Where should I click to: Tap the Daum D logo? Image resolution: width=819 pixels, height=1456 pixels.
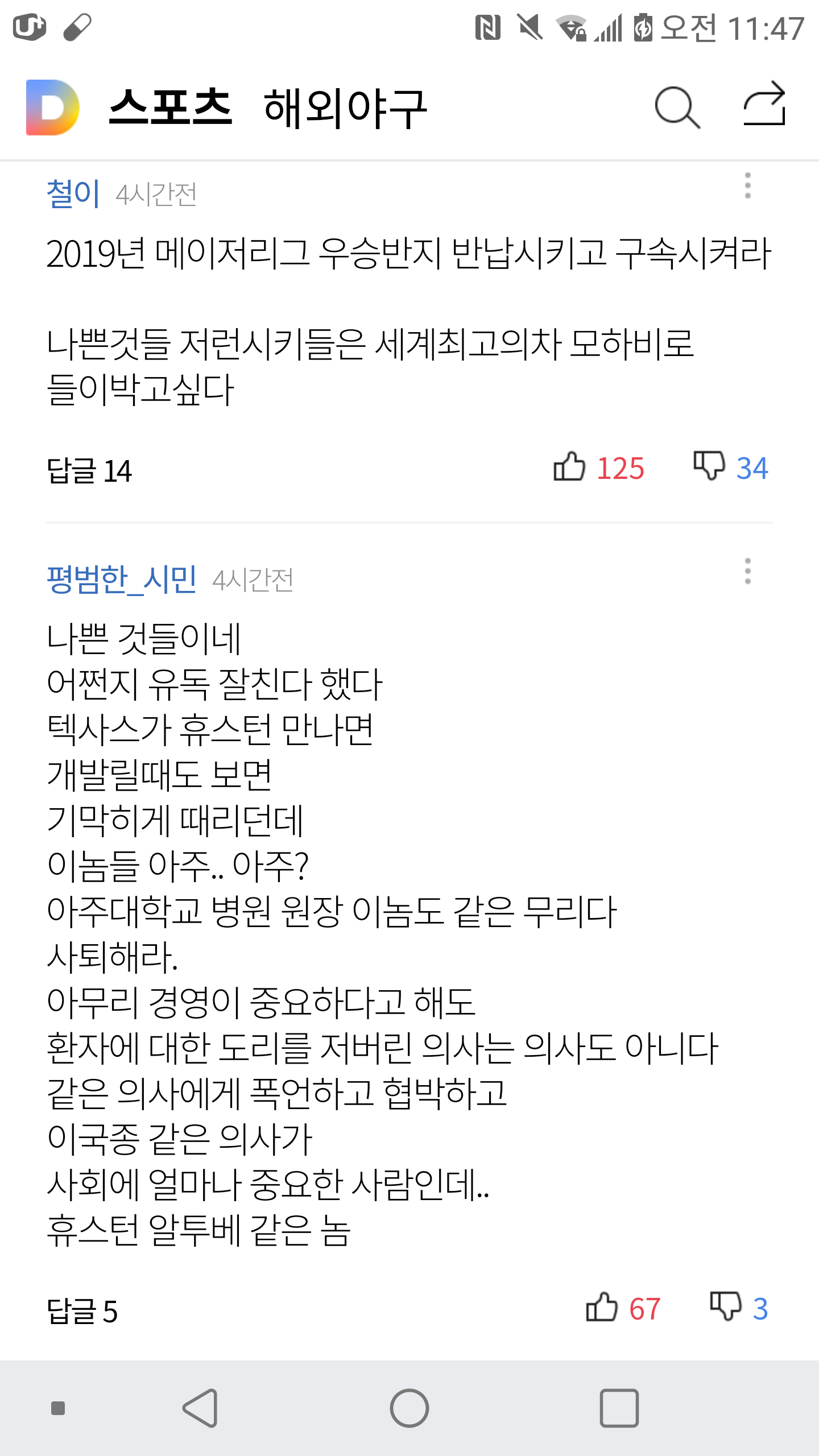click(52, 107)
